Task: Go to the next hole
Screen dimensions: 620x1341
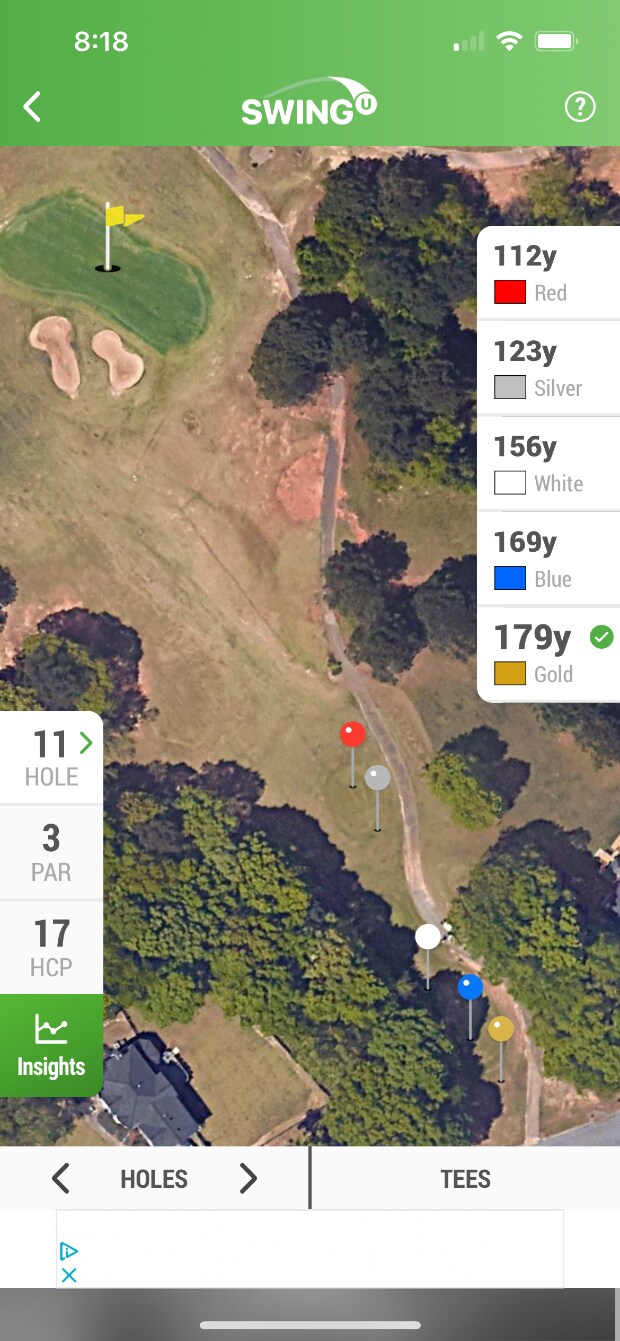Action: tap(248, 1179)
